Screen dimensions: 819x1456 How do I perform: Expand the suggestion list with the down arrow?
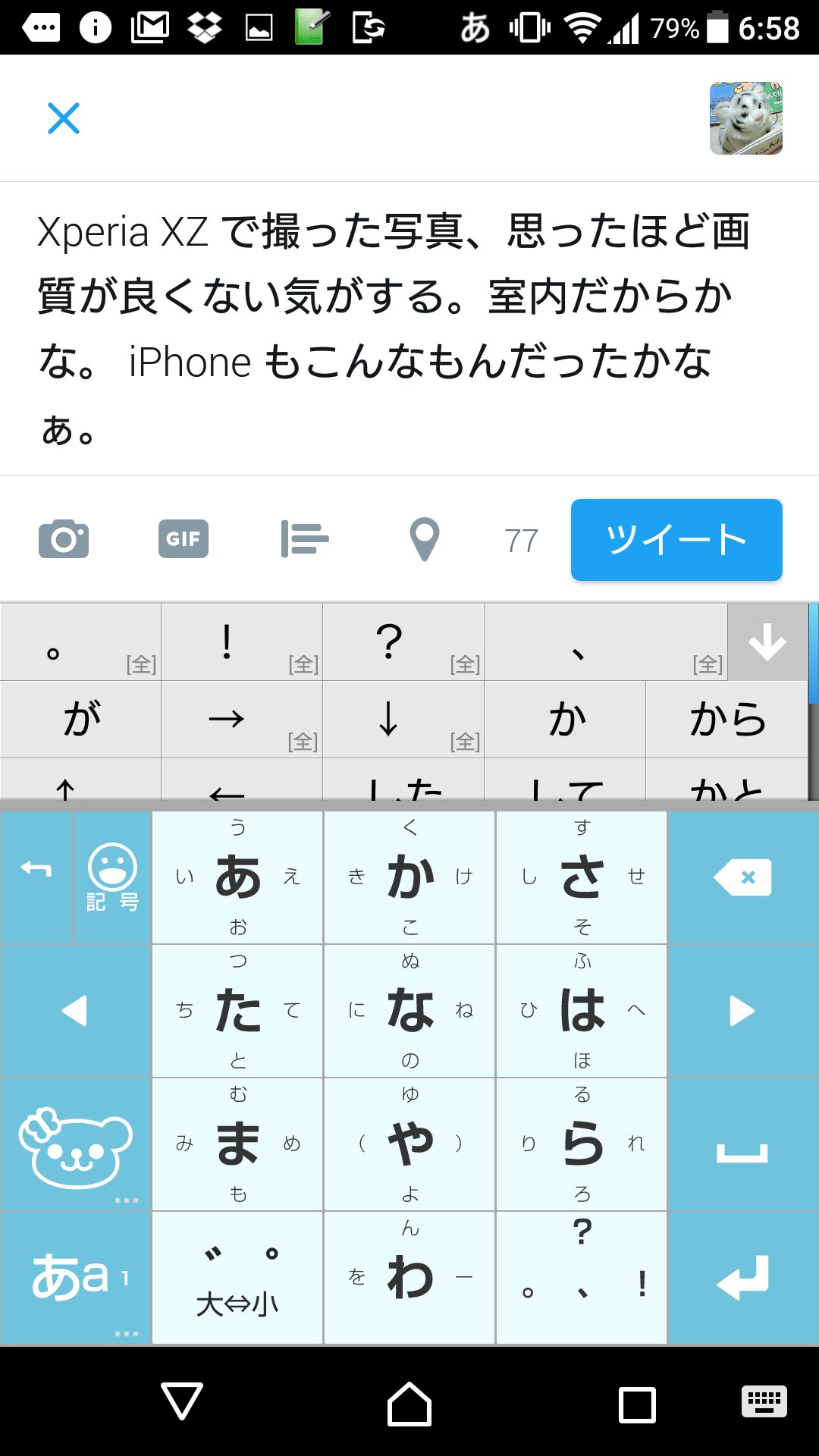pyautogui.click(x=767, y=642)
